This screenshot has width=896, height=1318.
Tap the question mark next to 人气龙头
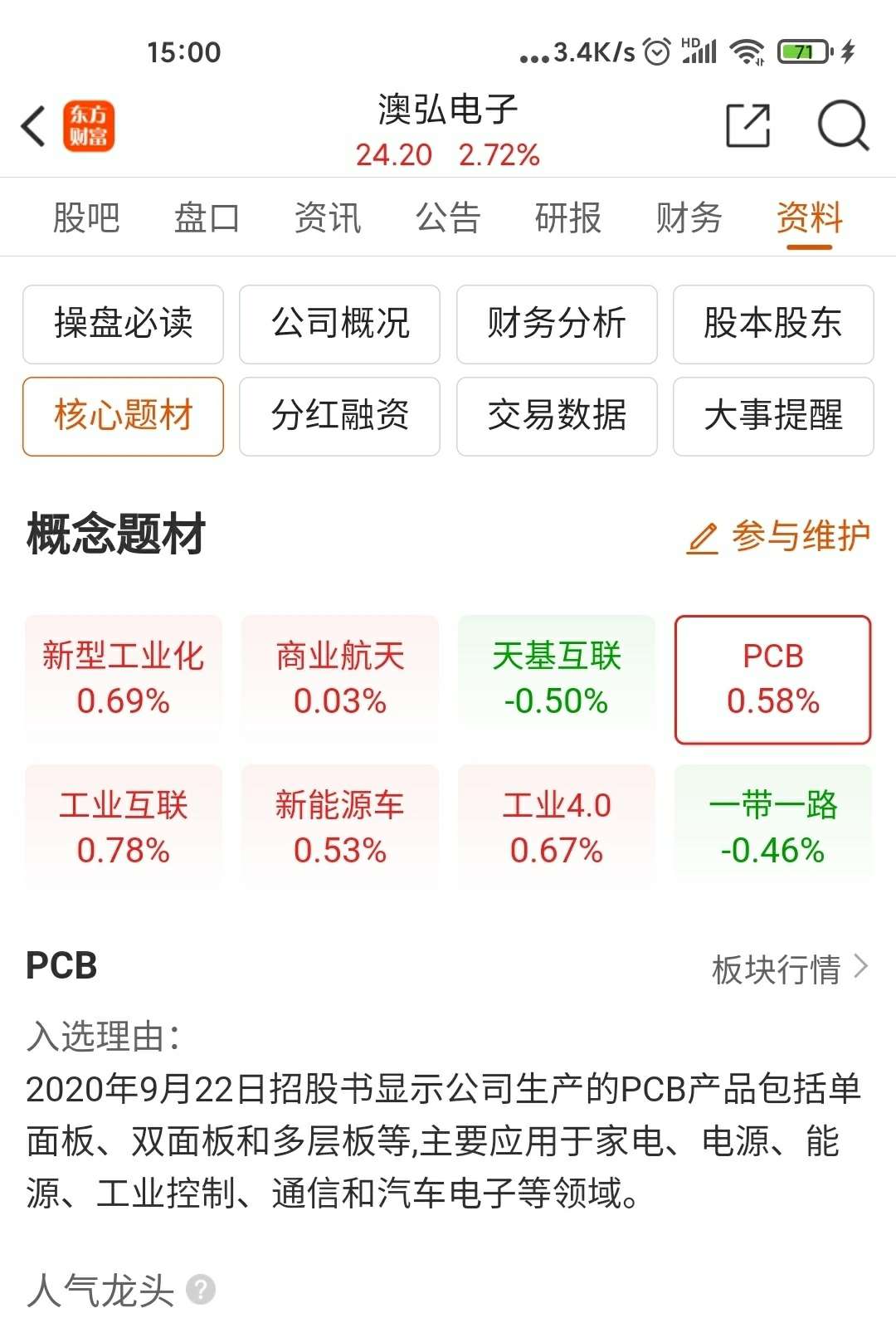pos(197,1290)
